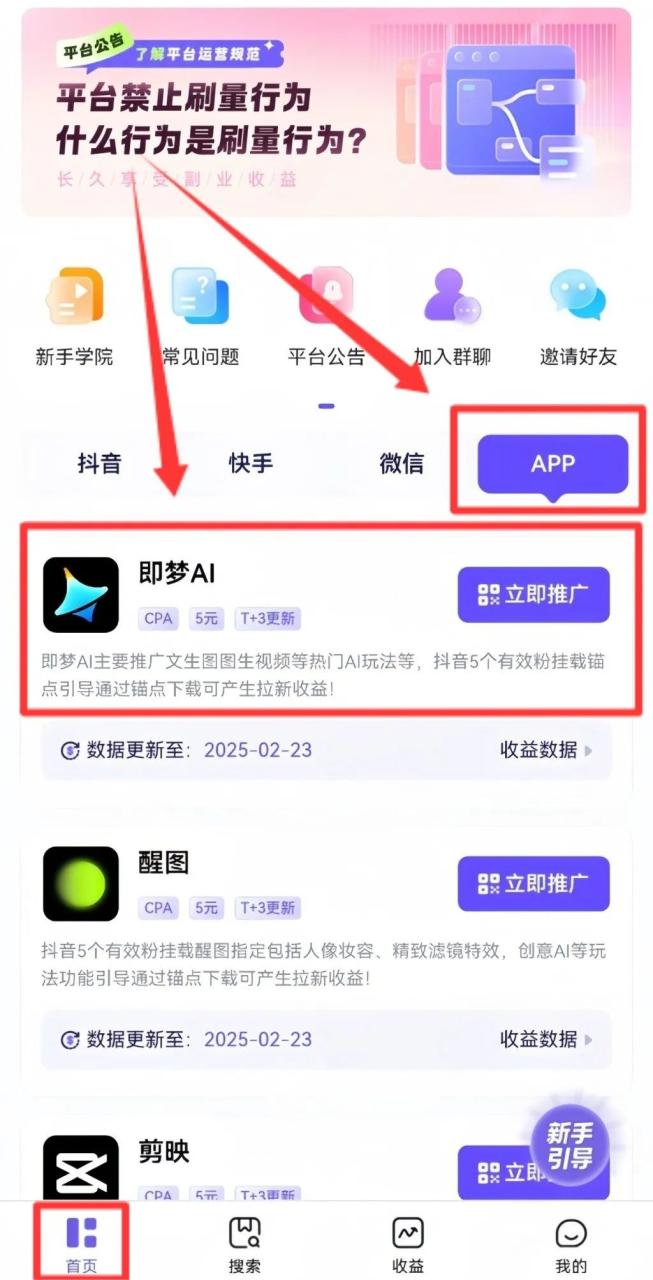Open the 我的 profile tab

click(571, 1243)
